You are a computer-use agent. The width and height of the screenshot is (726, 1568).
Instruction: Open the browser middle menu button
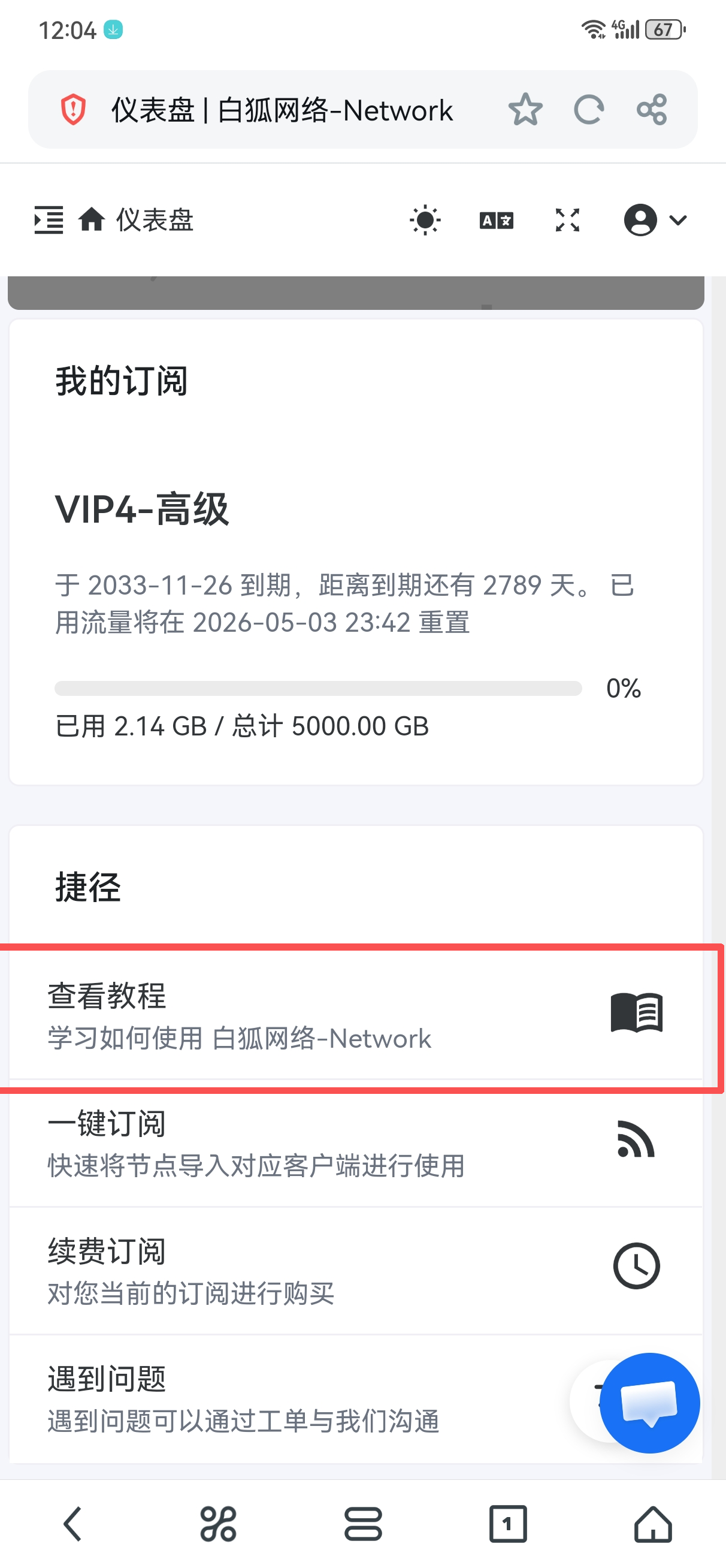pyautogui.click(x=364, y=1524)
